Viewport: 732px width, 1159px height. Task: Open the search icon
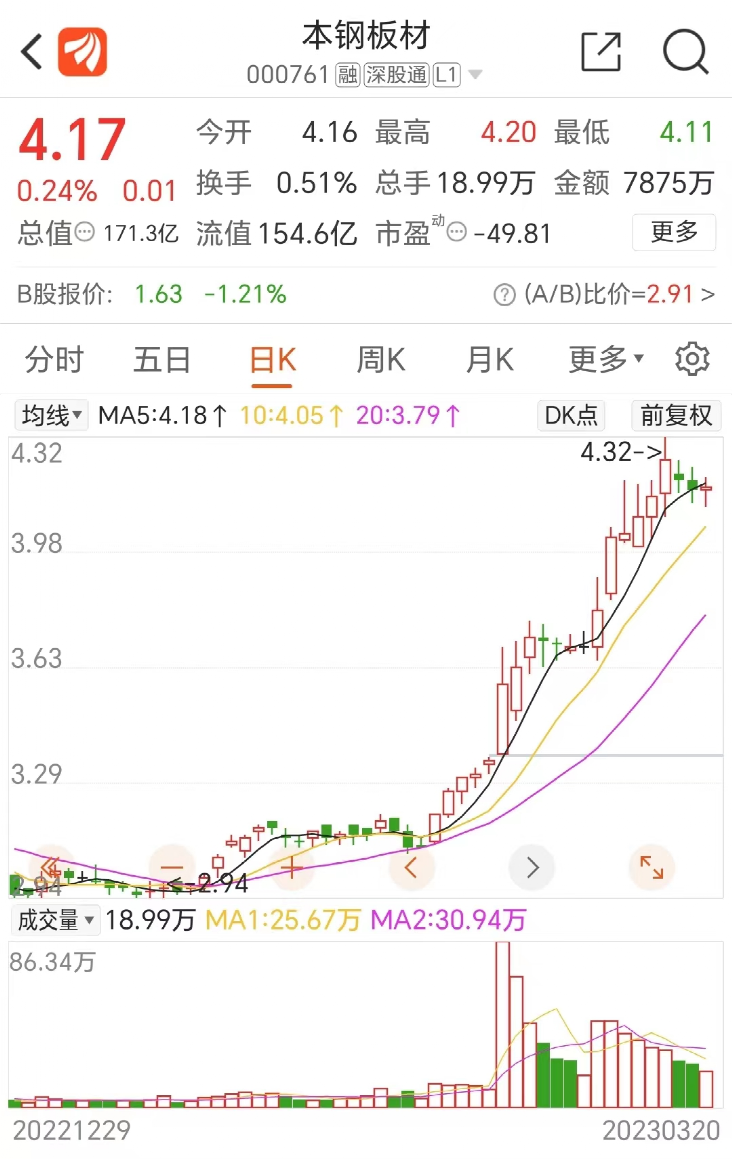click(685, 52)
